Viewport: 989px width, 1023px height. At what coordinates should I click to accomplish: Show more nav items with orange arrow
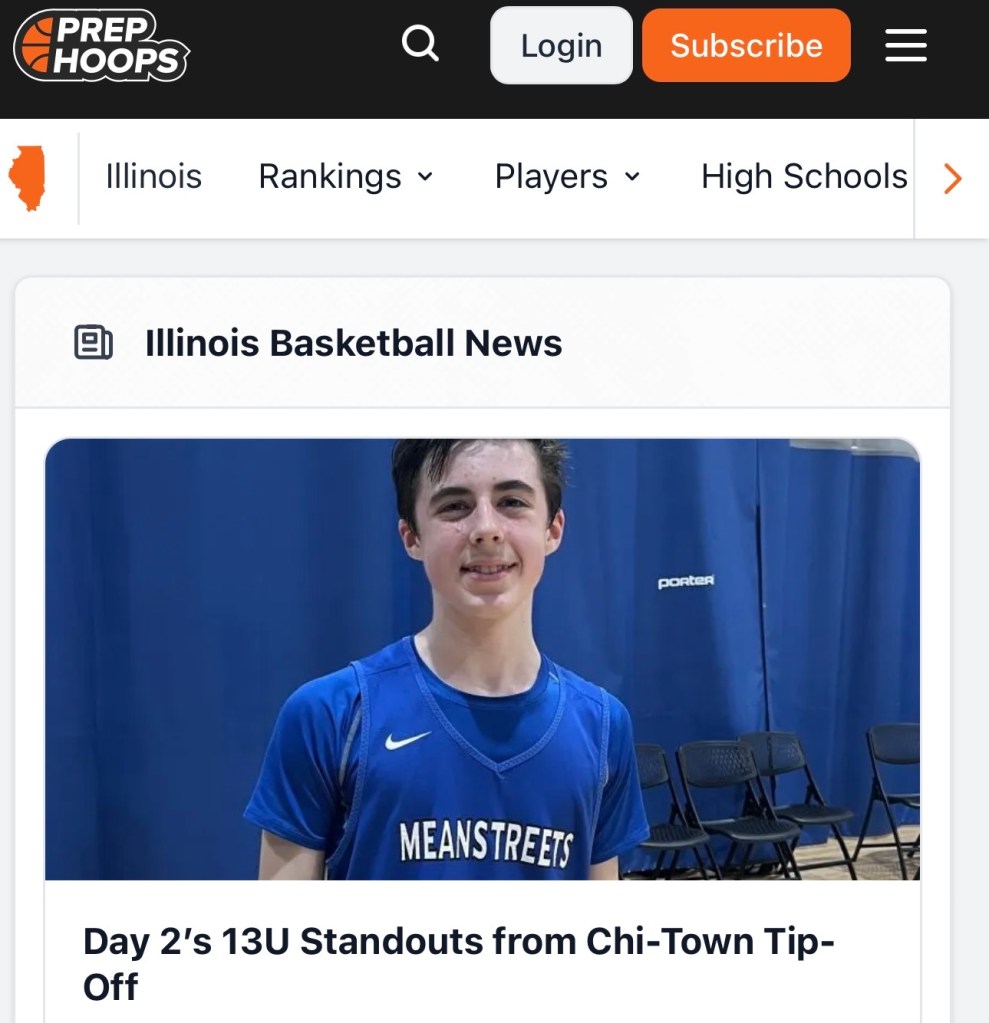tap(952, 178)
